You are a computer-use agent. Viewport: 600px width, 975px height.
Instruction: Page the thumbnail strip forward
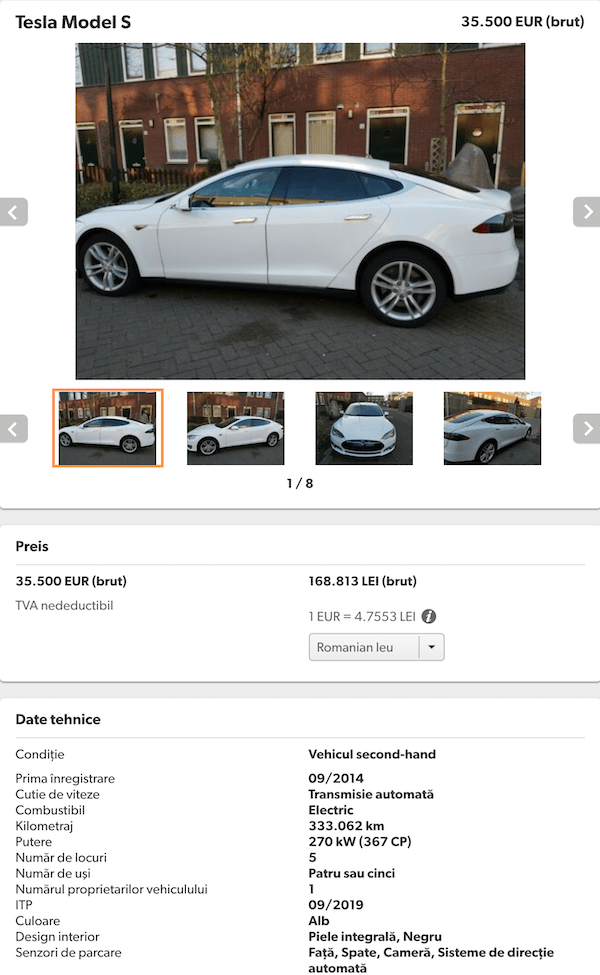coord(586,428)
